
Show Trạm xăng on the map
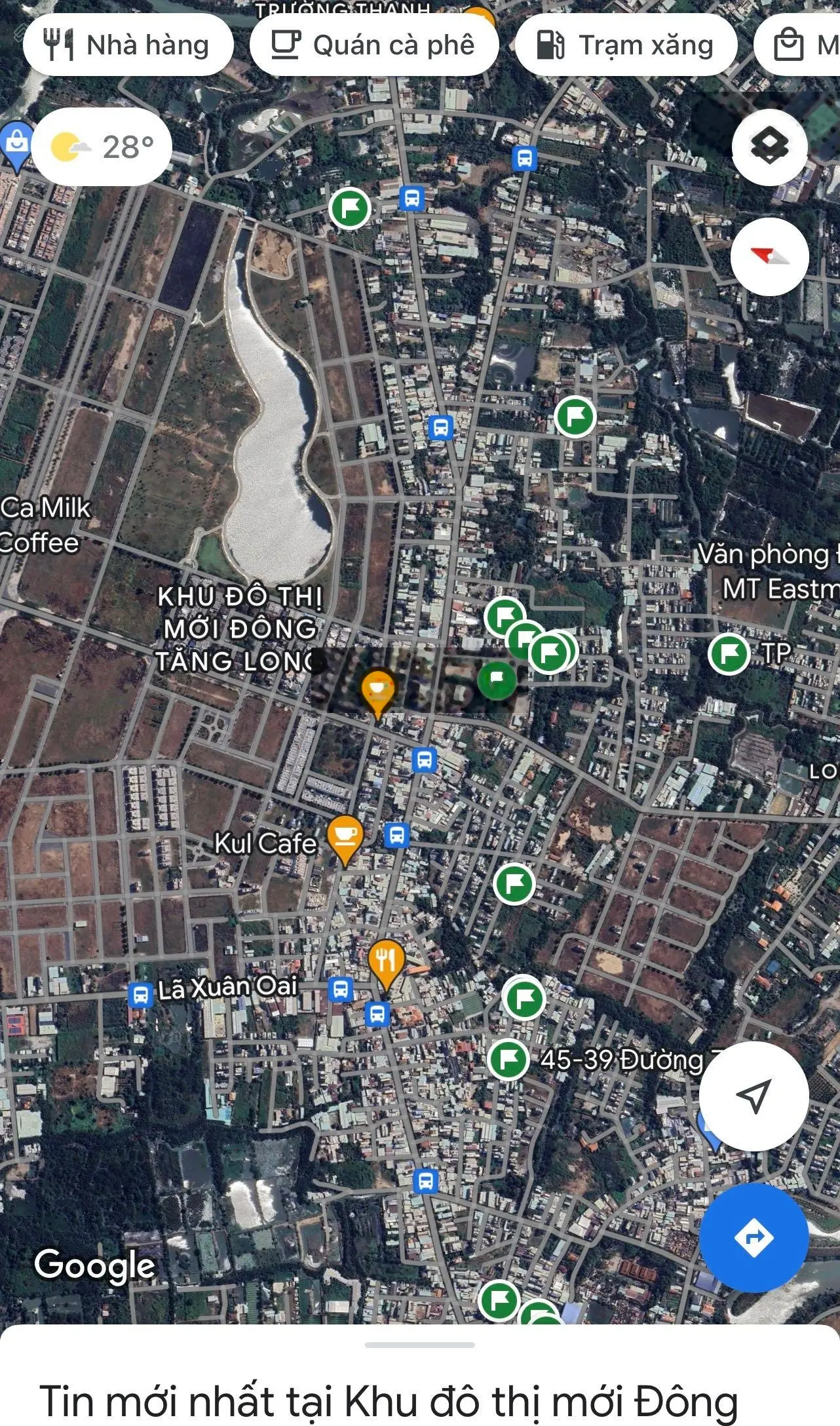coord(626,45)
